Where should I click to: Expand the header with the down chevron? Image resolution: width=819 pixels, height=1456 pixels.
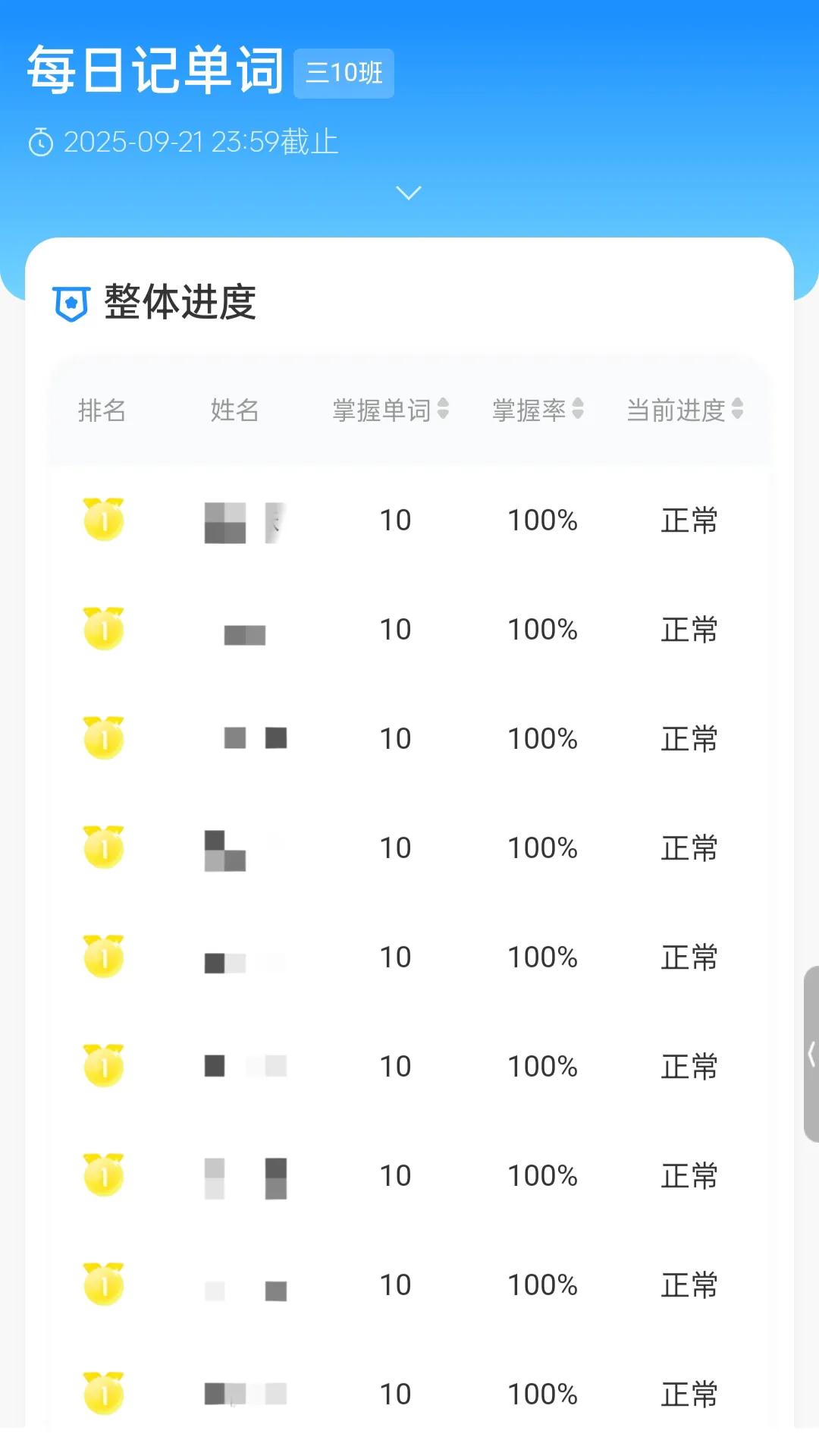click(x=409, y=193)
